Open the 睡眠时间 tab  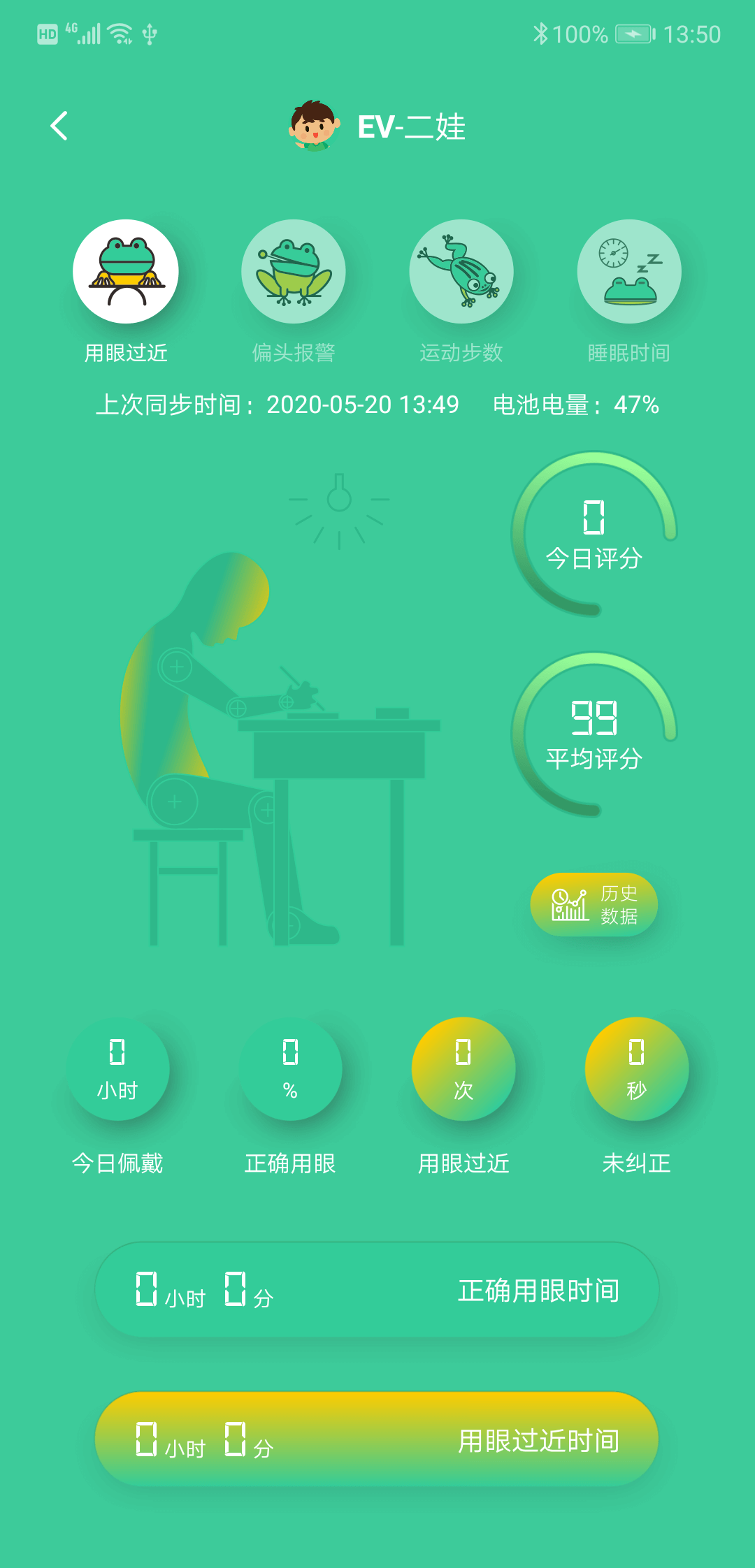tap(629, 273)
